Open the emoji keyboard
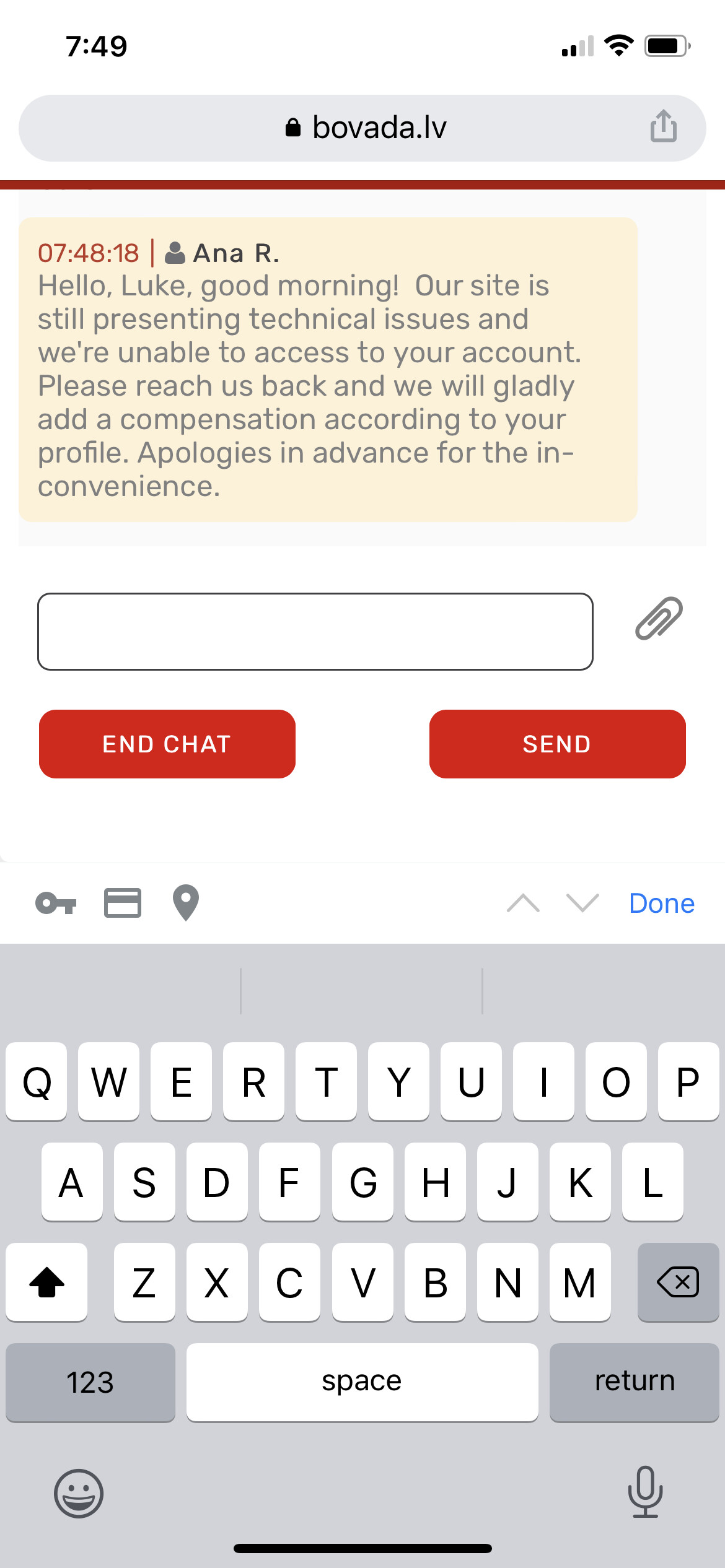 (x=79, y=1493)
